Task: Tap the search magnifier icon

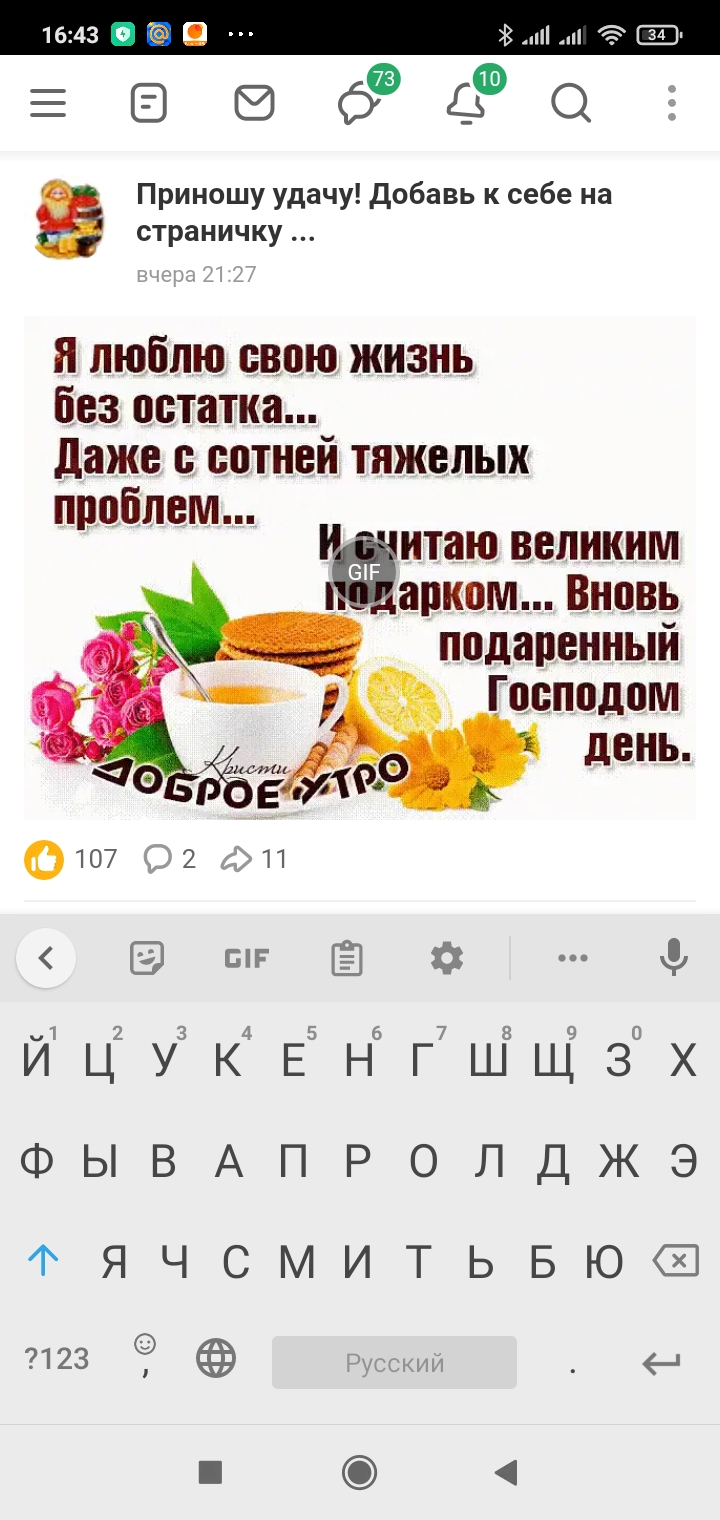Action: point(571,103)
